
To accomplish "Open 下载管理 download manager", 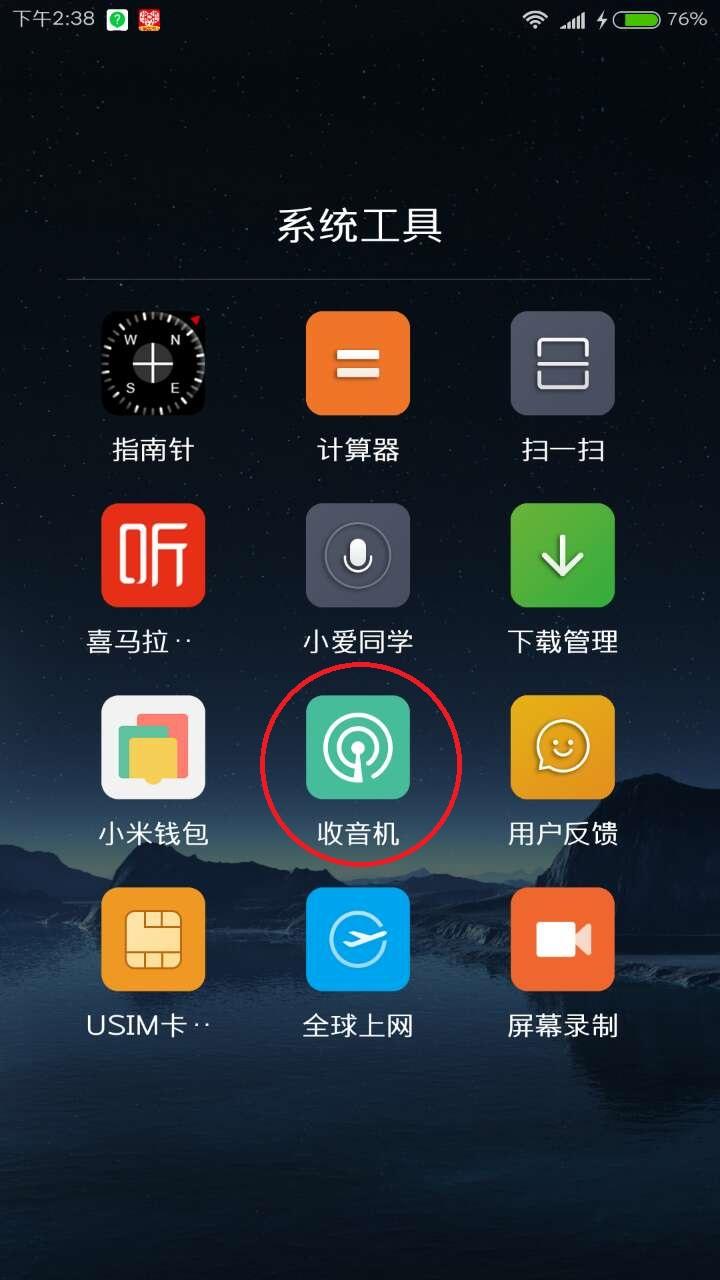I will point(562,555).
